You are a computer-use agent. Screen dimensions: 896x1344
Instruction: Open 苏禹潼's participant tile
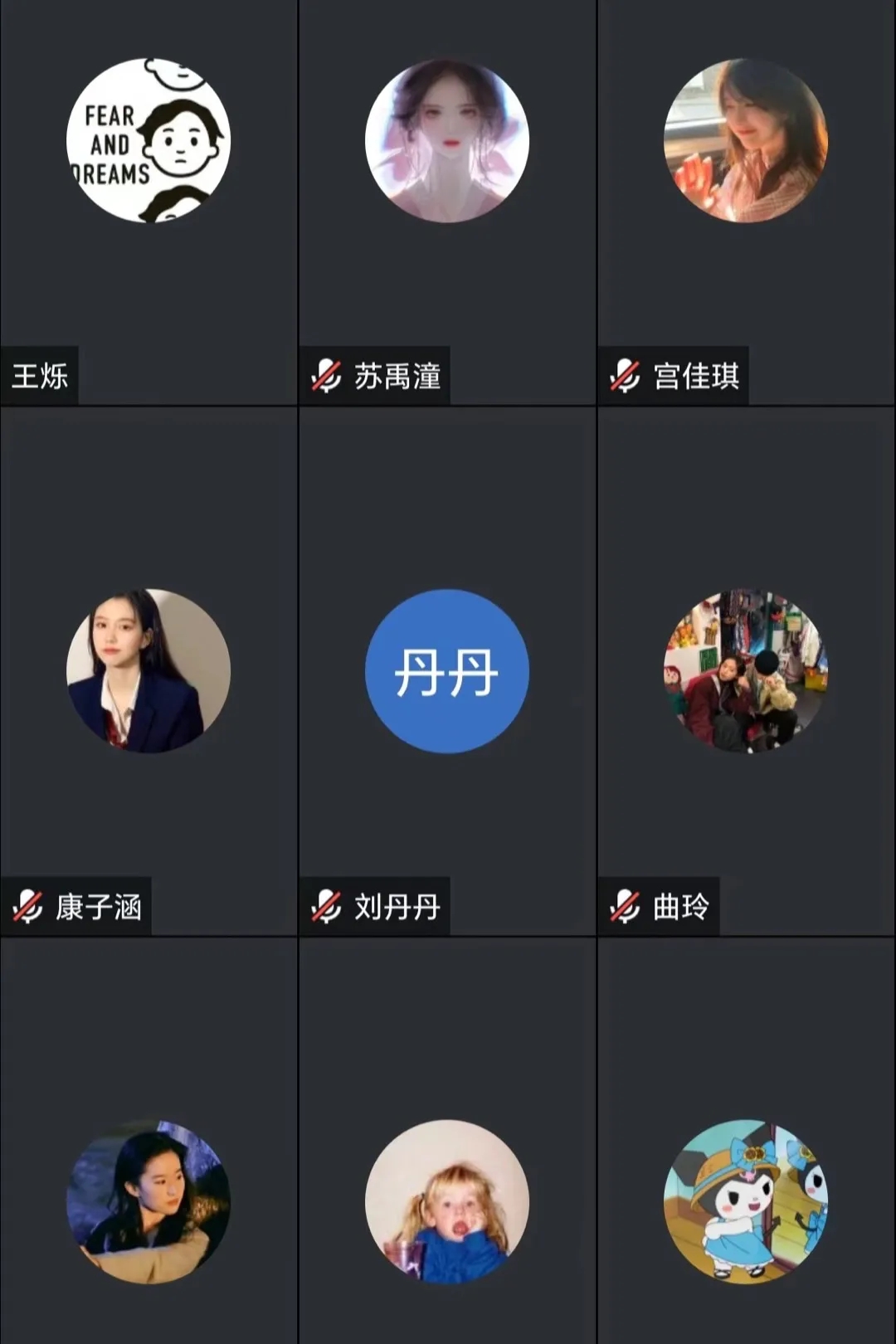click(447, 203)
